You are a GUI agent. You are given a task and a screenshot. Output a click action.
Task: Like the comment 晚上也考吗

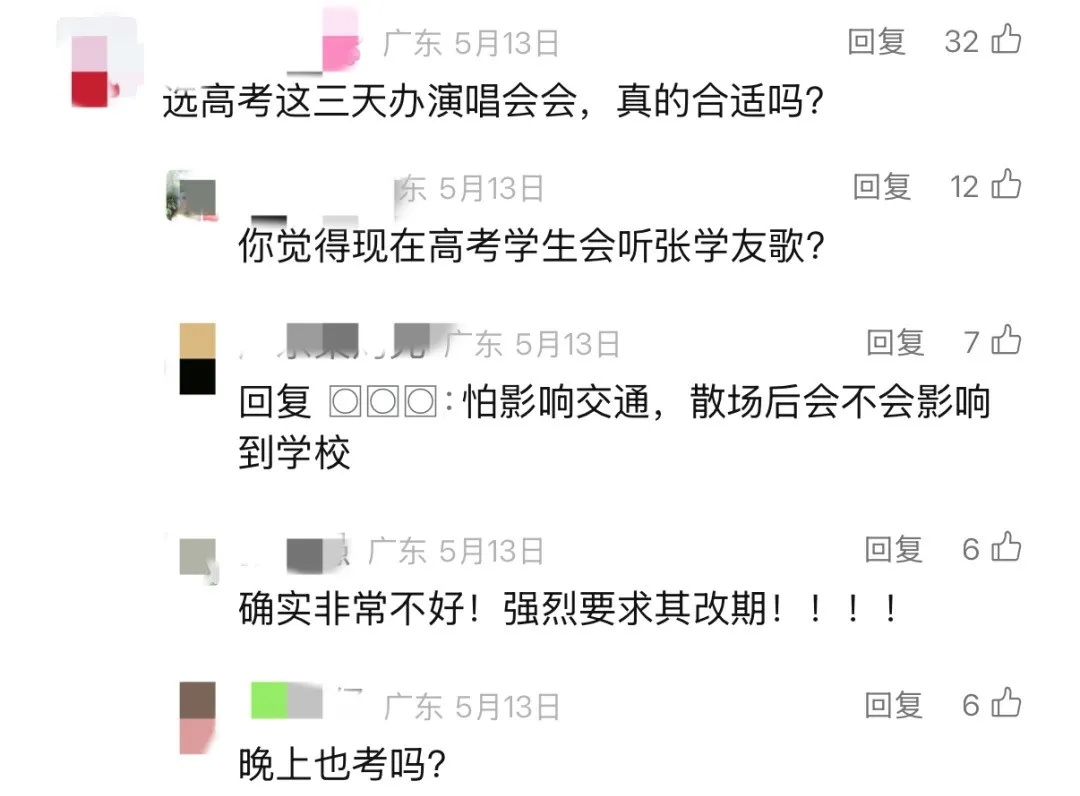pyautogui.click(x=1006, y=705)
